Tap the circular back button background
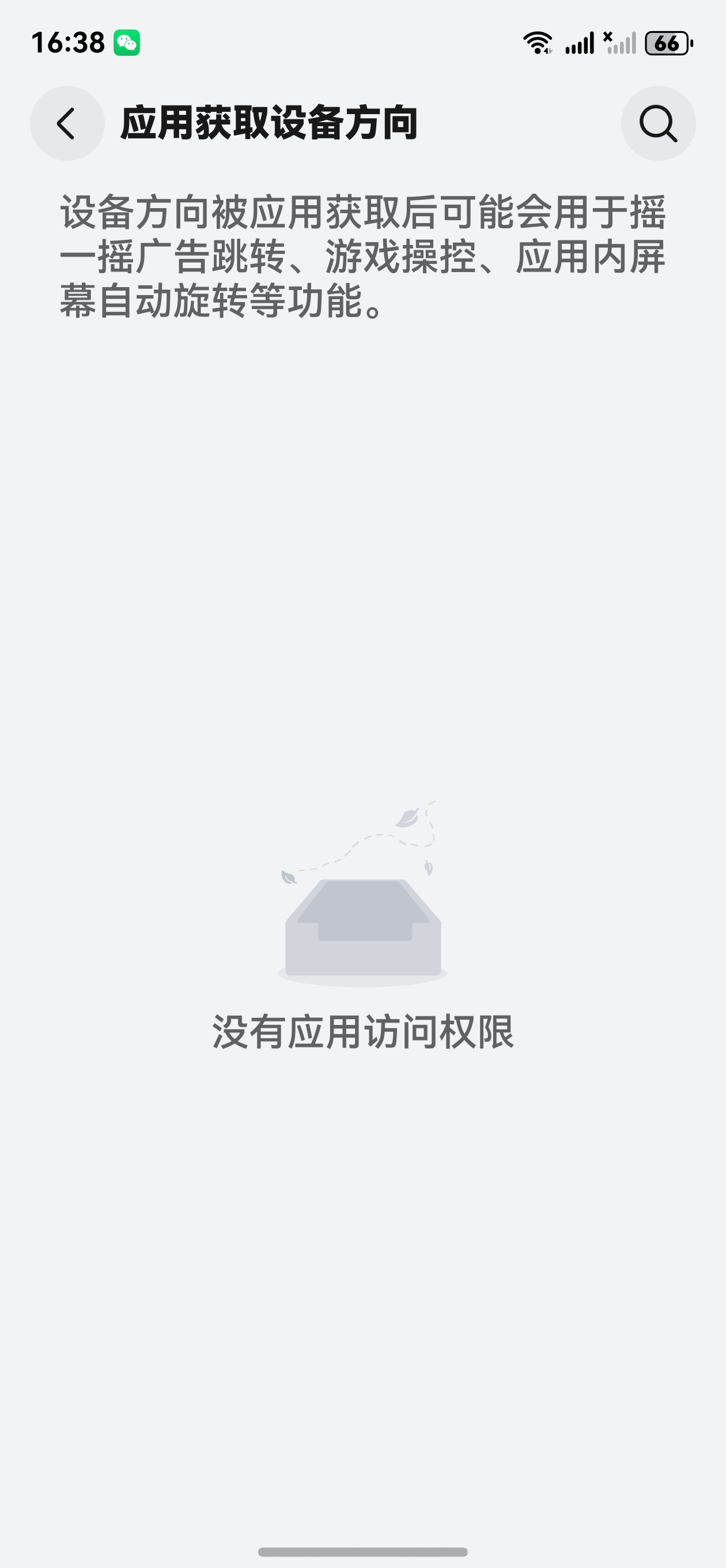Image resolution: width=726 pixels, height=1568 pixels. [x=66, y=123]
